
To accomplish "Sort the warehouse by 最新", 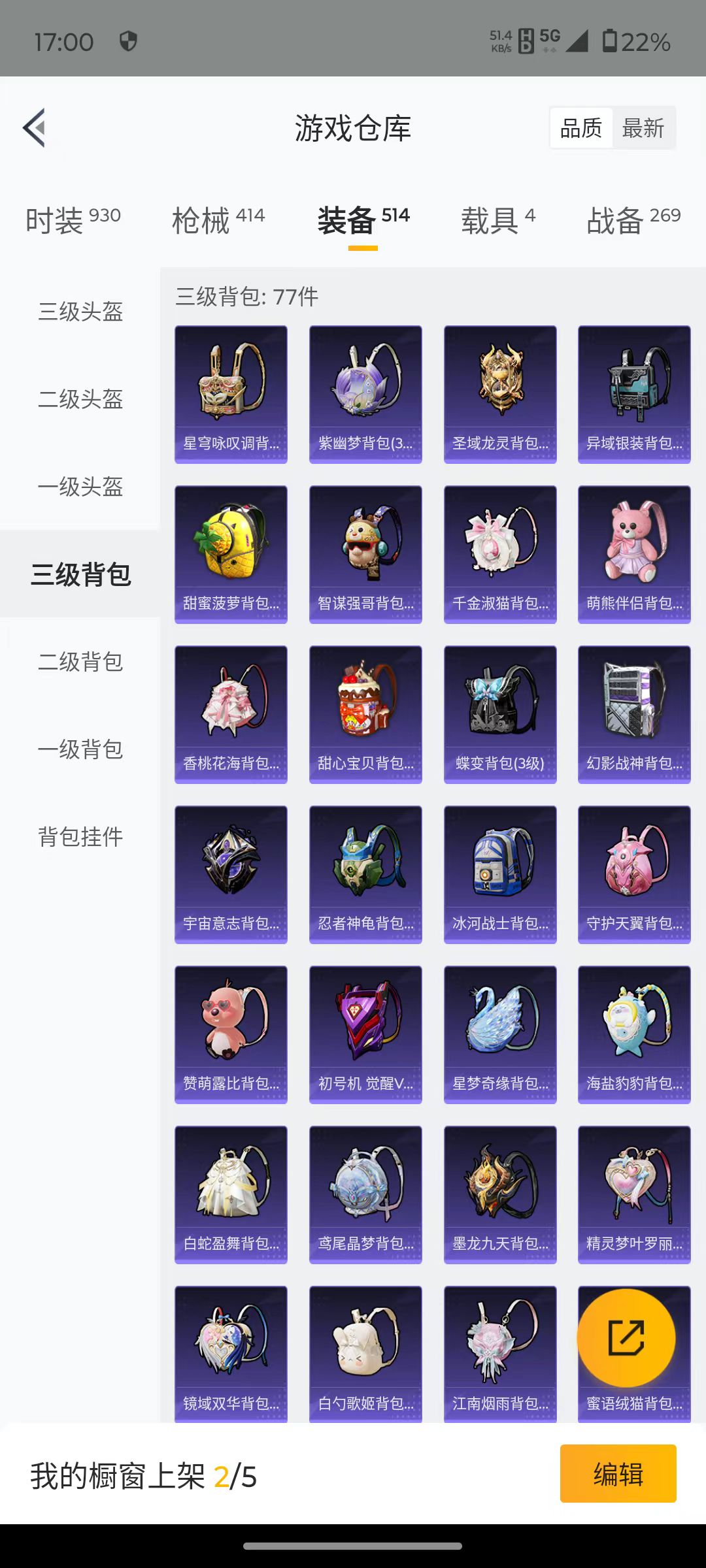I will pos(643,128).
